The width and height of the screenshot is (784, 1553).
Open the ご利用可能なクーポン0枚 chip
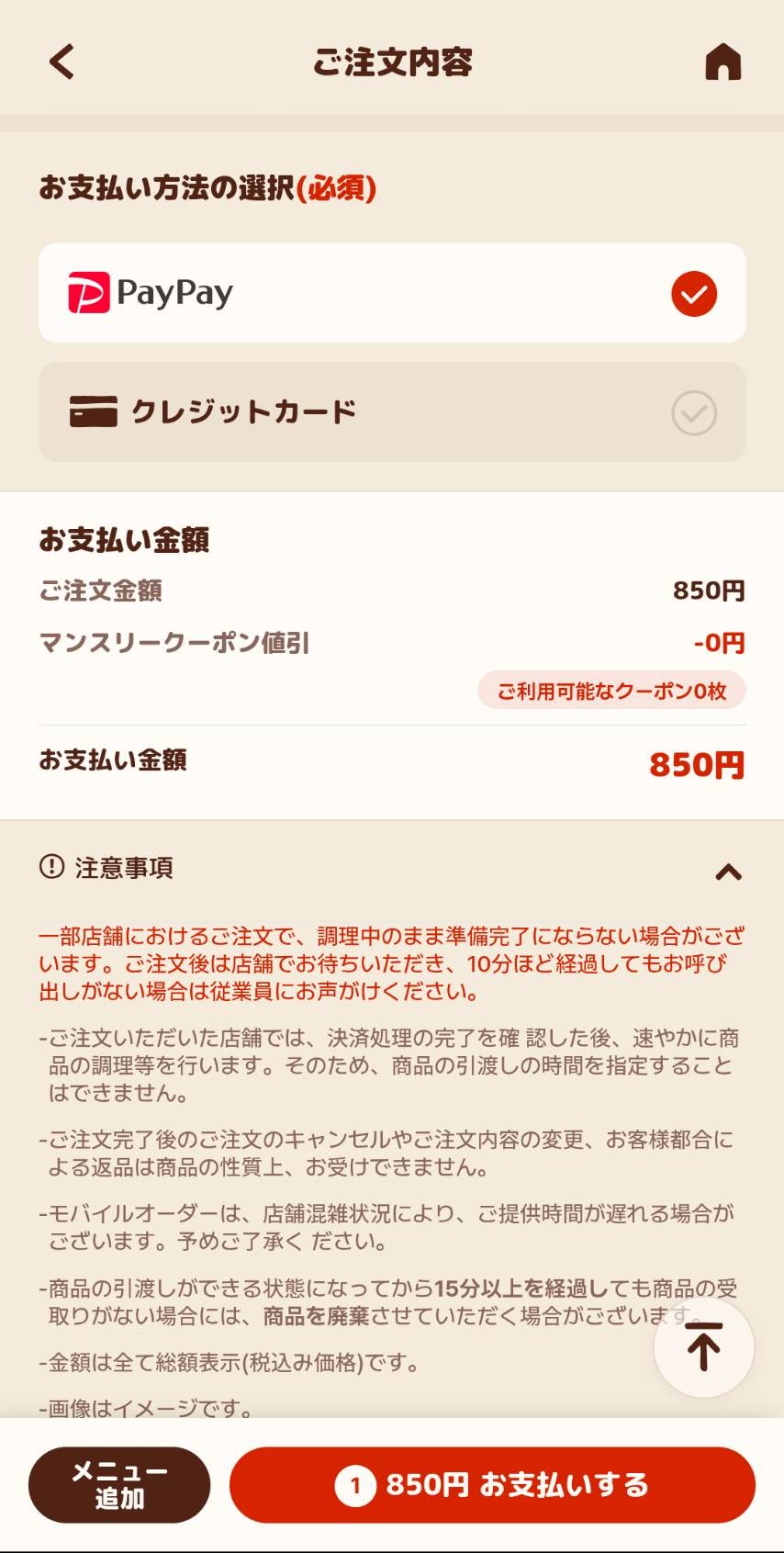pyautogui.click(x=611, y=691)
